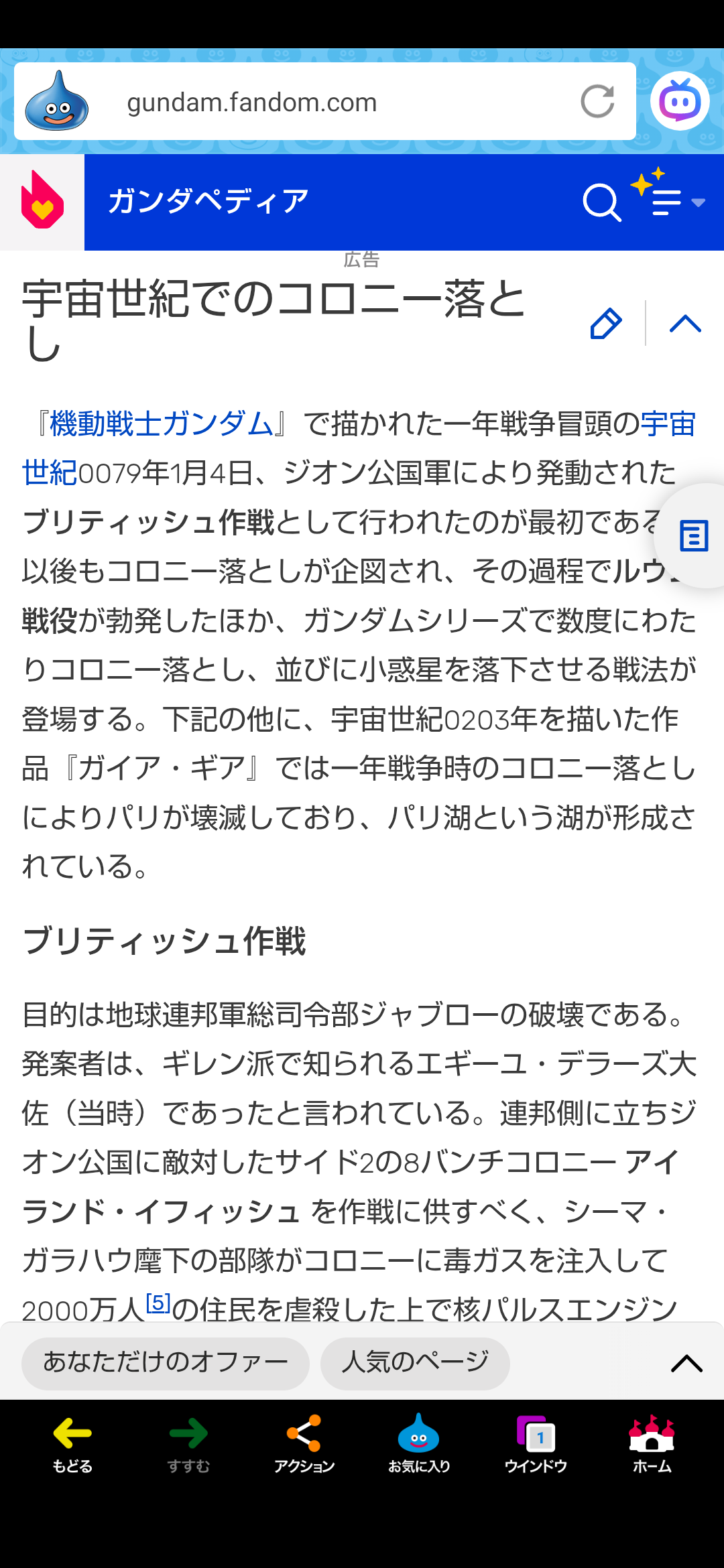Screen dimensions: 724x1568
Task: Search the ガンダペディア wiki
Action: [x=601, y=202]
